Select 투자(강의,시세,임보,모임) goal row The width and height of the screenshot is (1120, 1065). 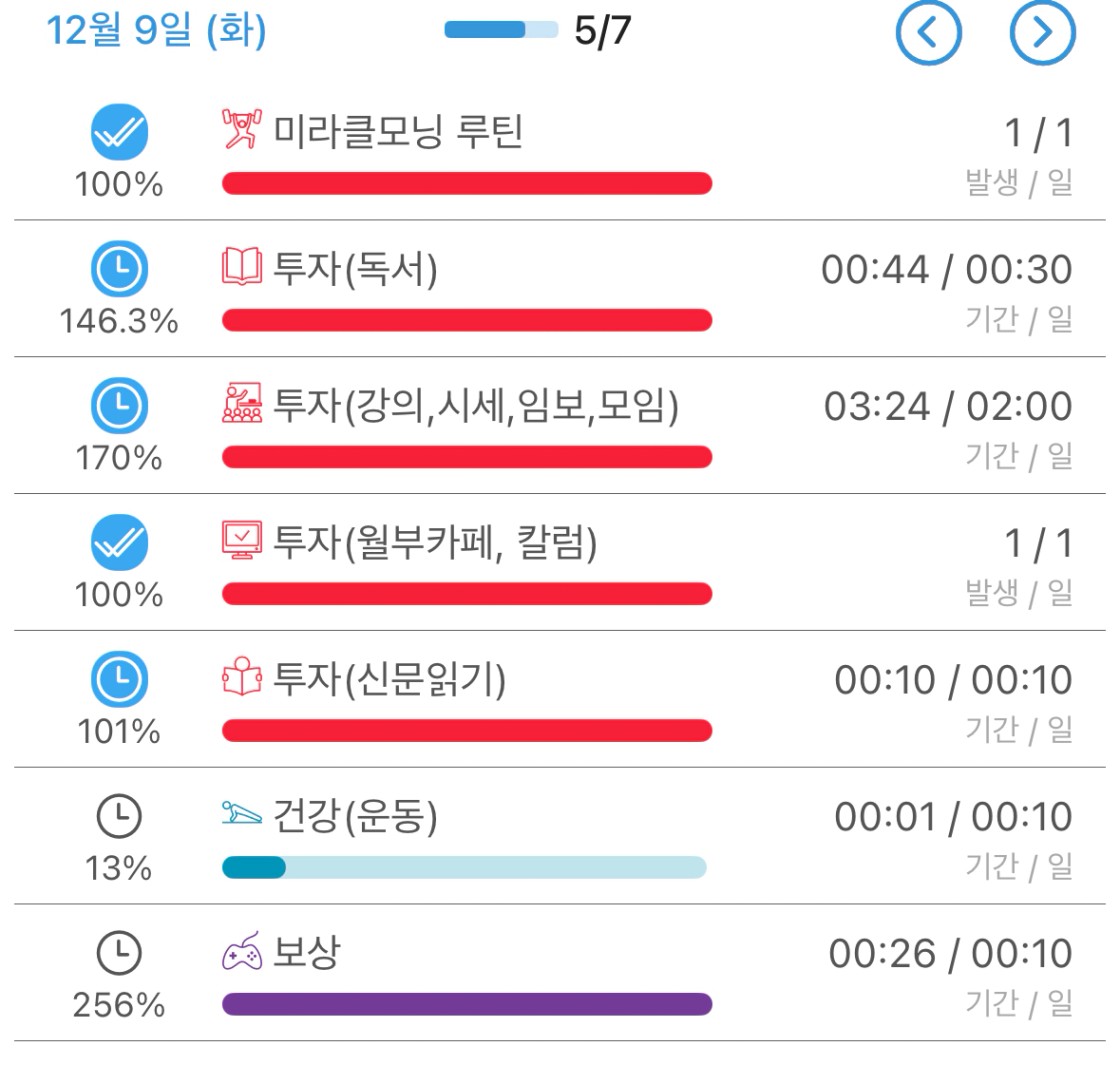pyautogui.click(x=476, y=406)
